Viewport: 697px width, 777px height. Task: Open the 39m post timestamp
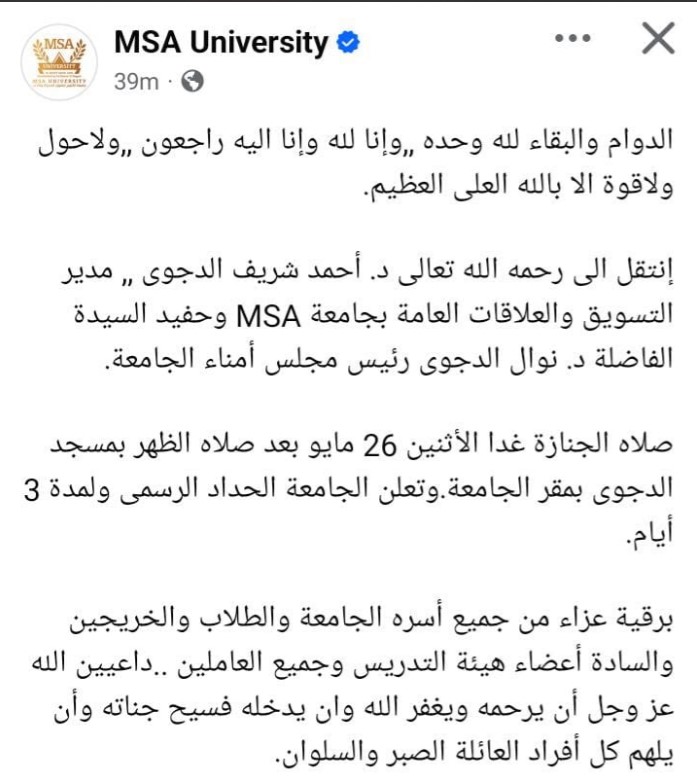[x=136, y=82]
